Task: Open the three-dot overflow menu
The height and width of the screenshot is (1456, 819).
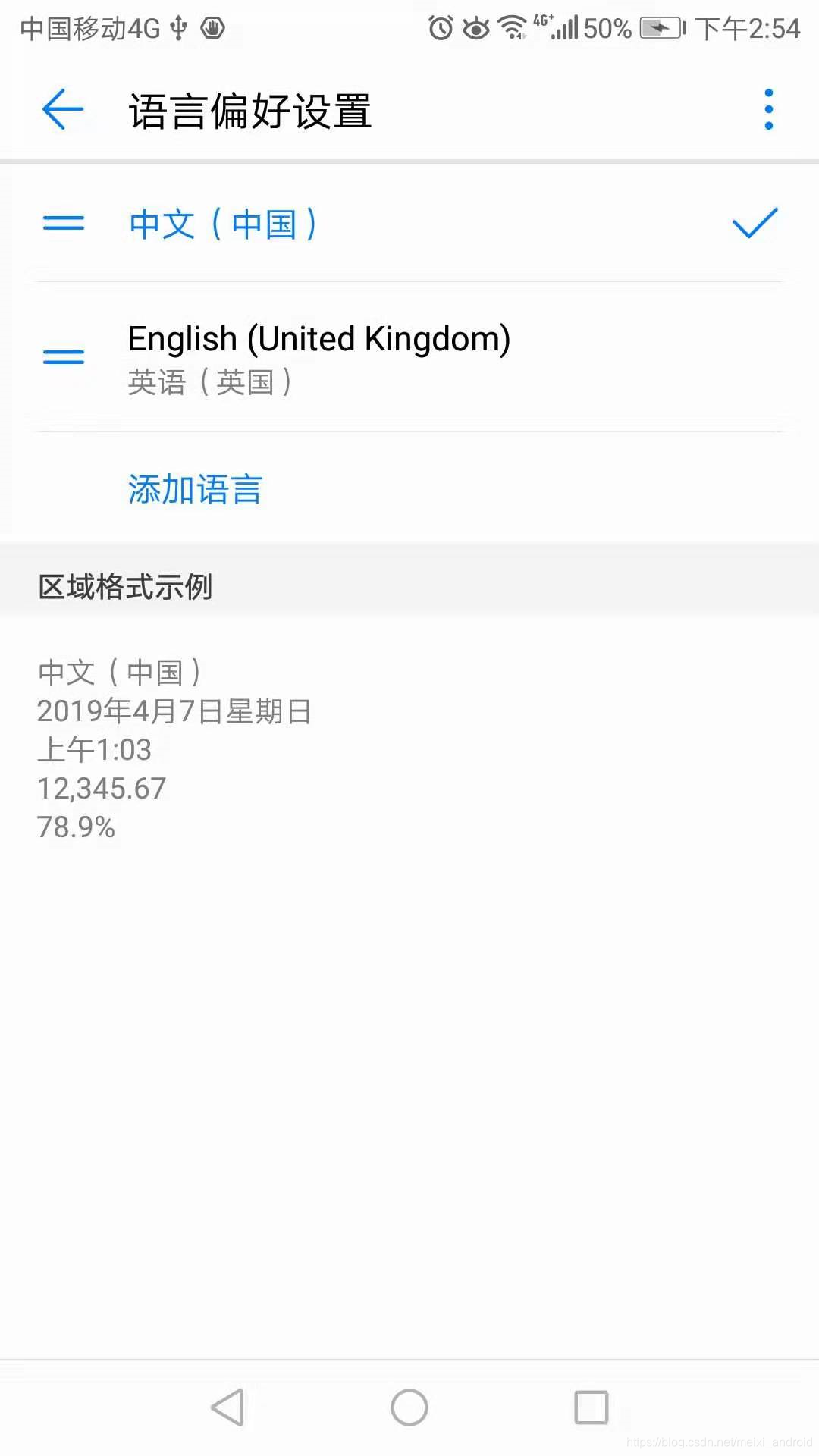Action: coord(768,110)
